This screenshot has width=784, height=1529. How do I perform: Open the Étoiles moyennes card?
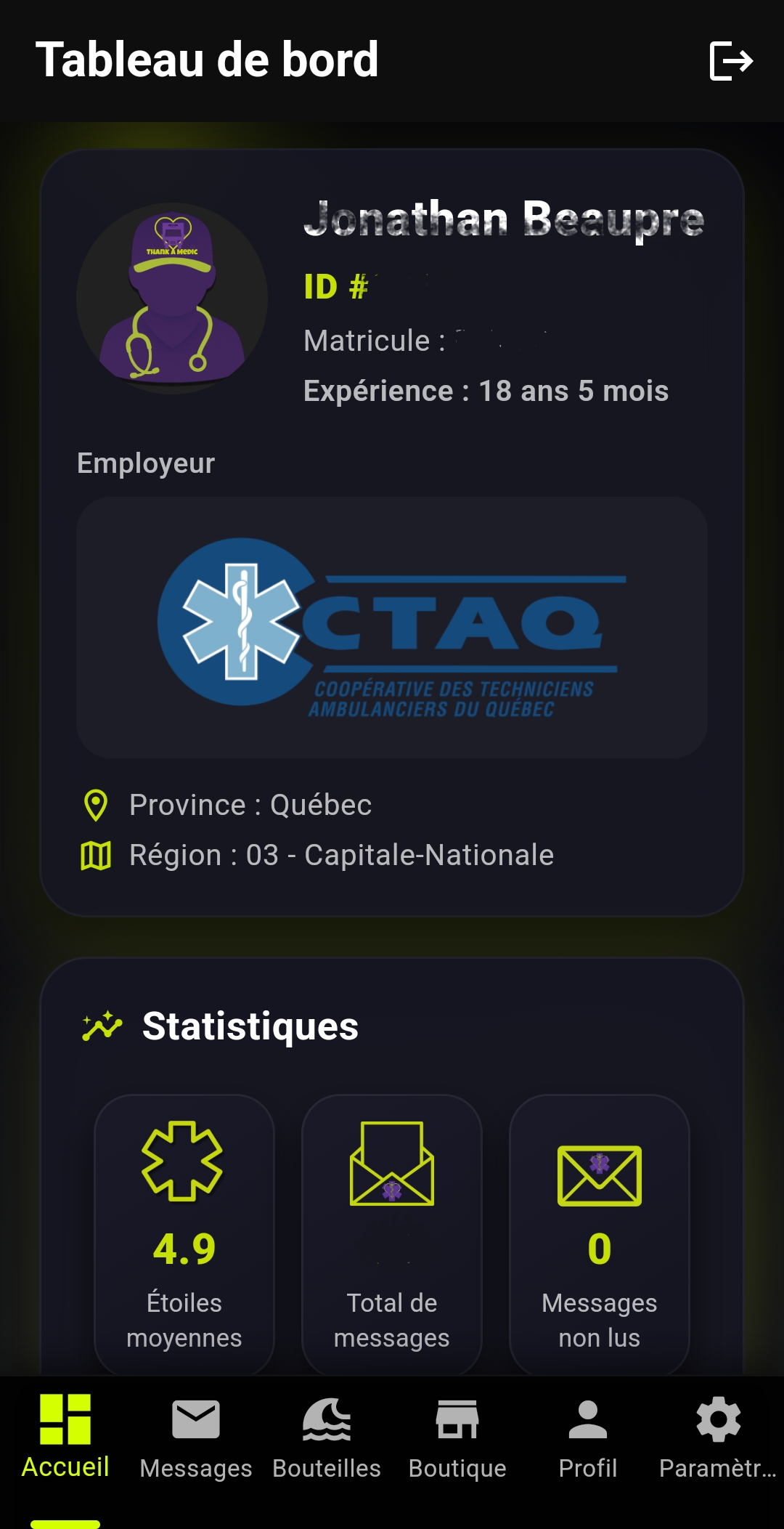click(x=184, y=1235)
